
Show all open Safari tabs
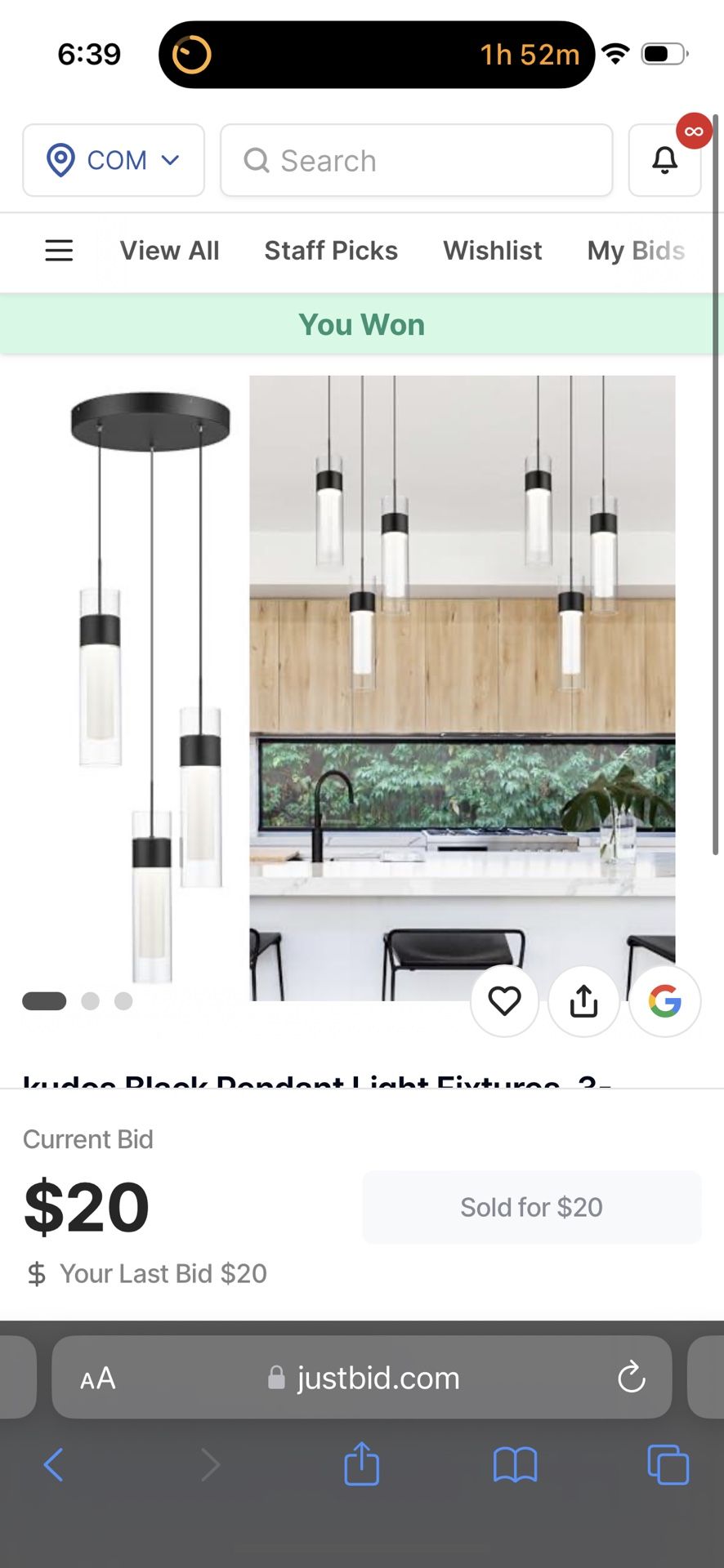(x=668, y=1464)
